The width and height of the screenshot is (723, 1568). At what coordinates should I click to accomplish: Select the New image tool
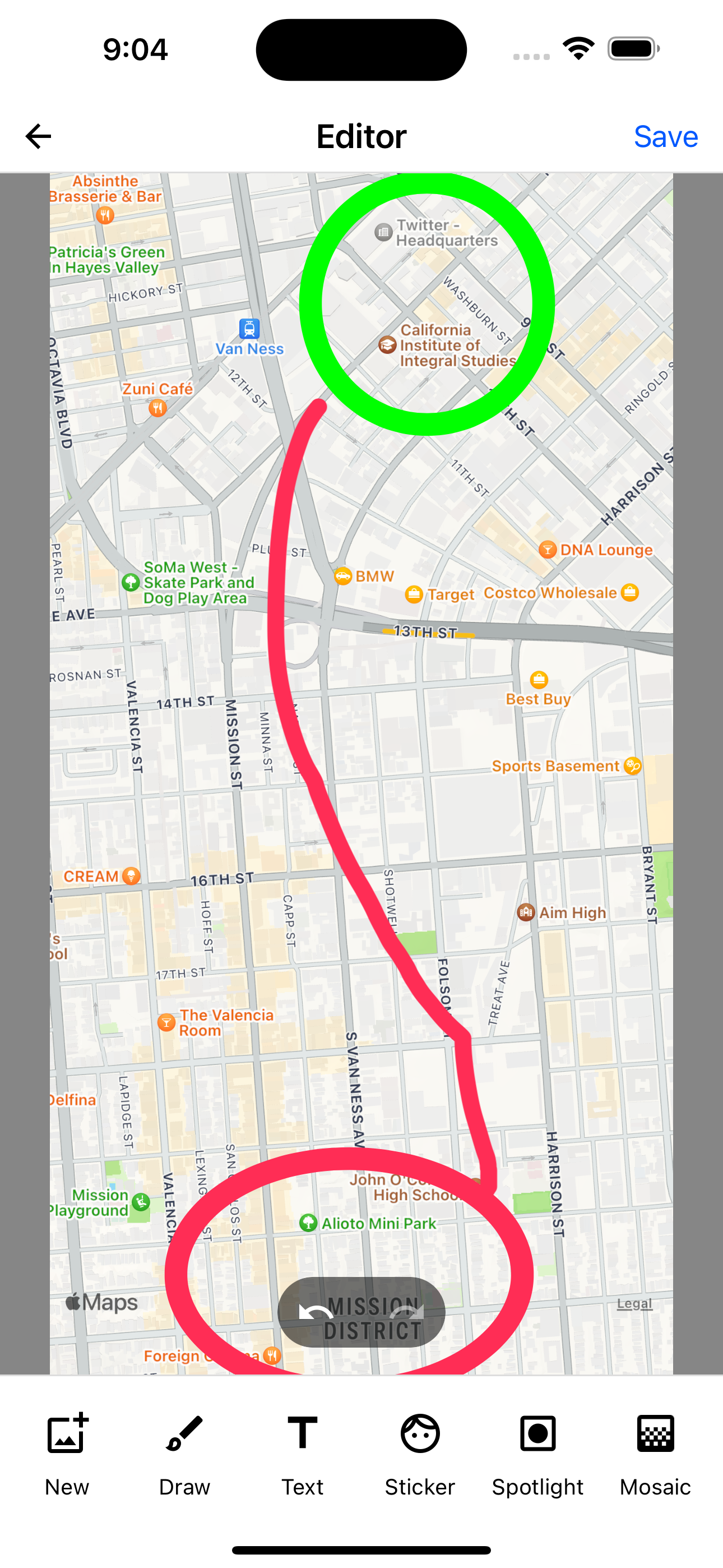[x=67, y=1454]
